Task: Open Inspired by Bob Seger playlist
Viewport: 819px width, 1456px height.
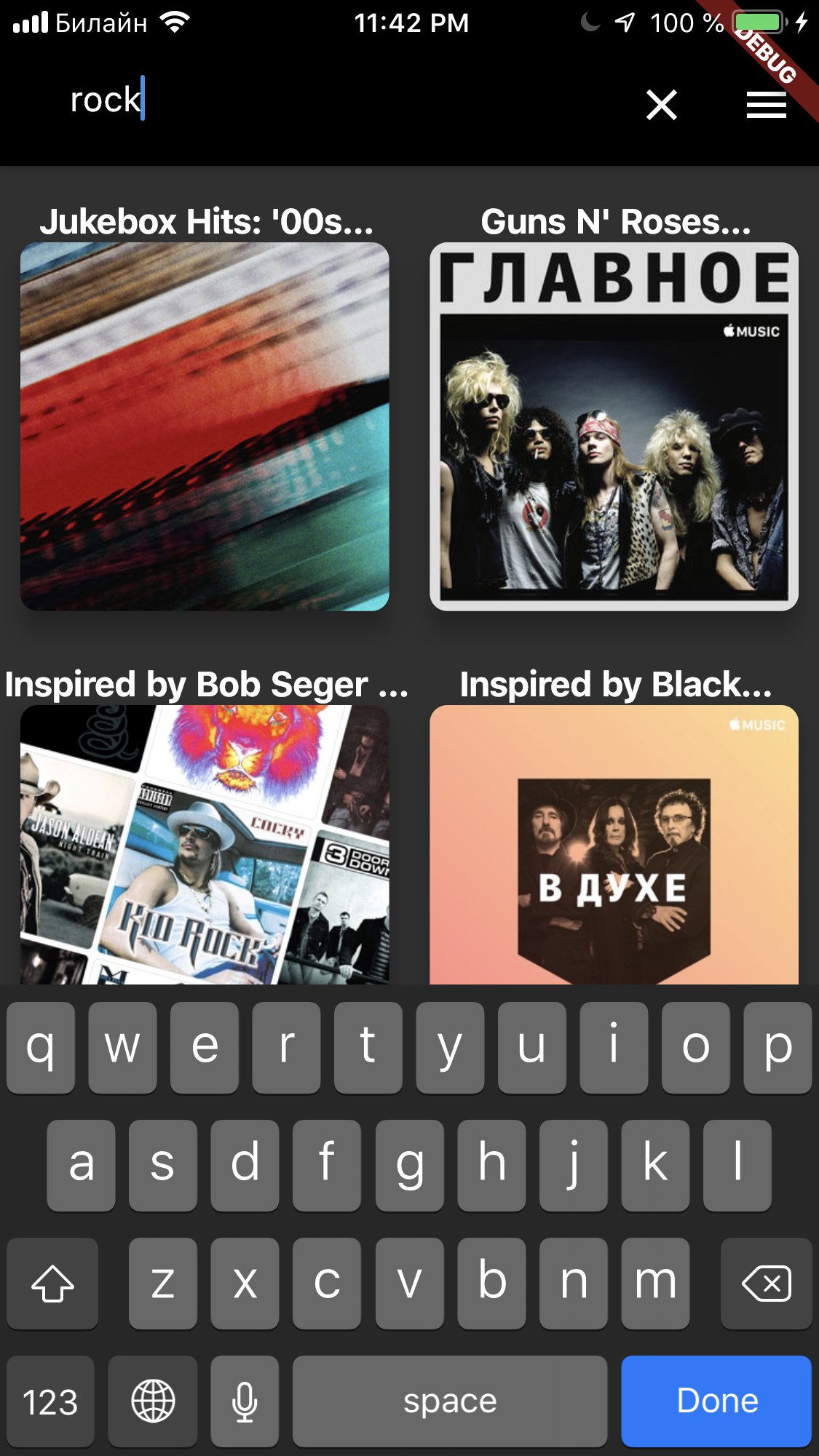Action: 205,844
